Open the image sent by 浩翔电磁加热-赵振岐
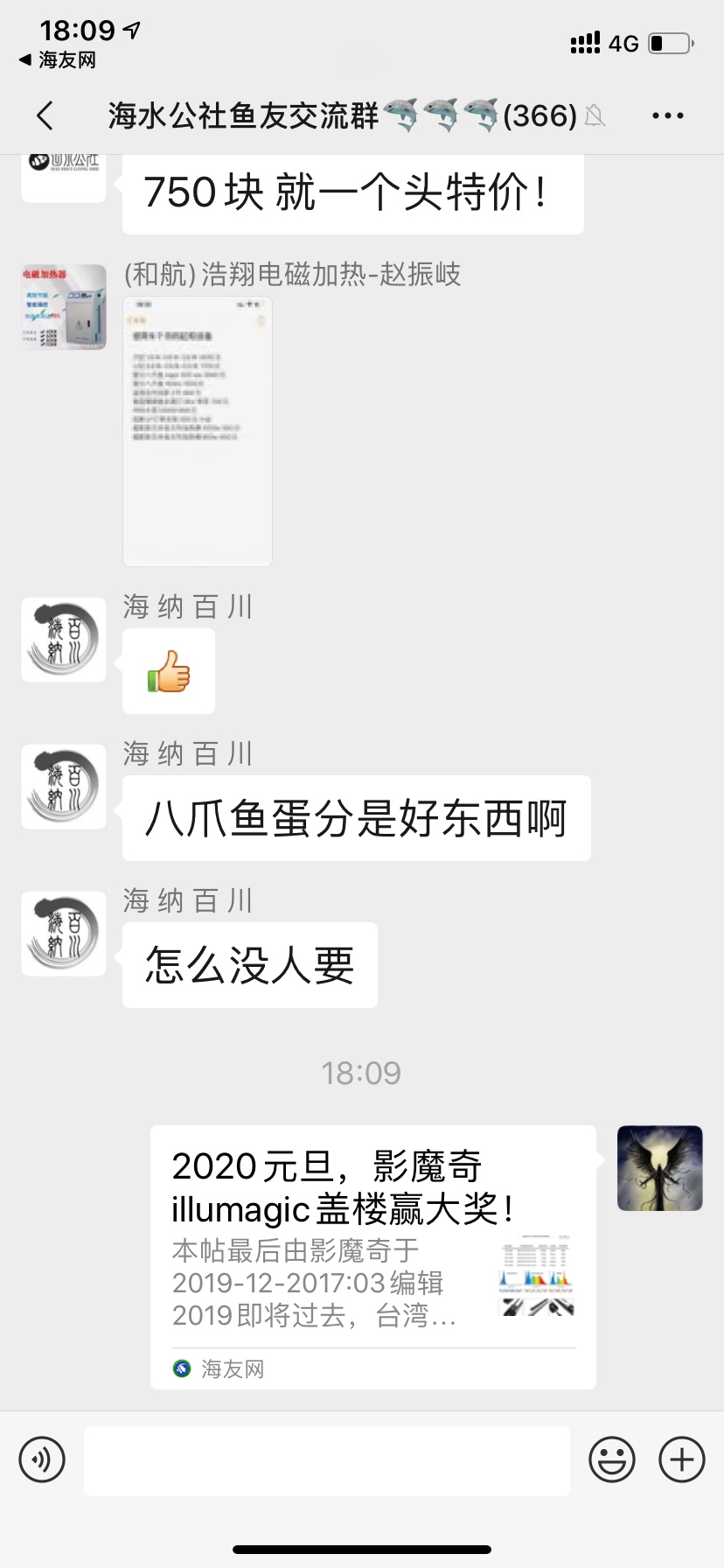This screenshot has width=724, height=1568. click(x=198, y=431)
